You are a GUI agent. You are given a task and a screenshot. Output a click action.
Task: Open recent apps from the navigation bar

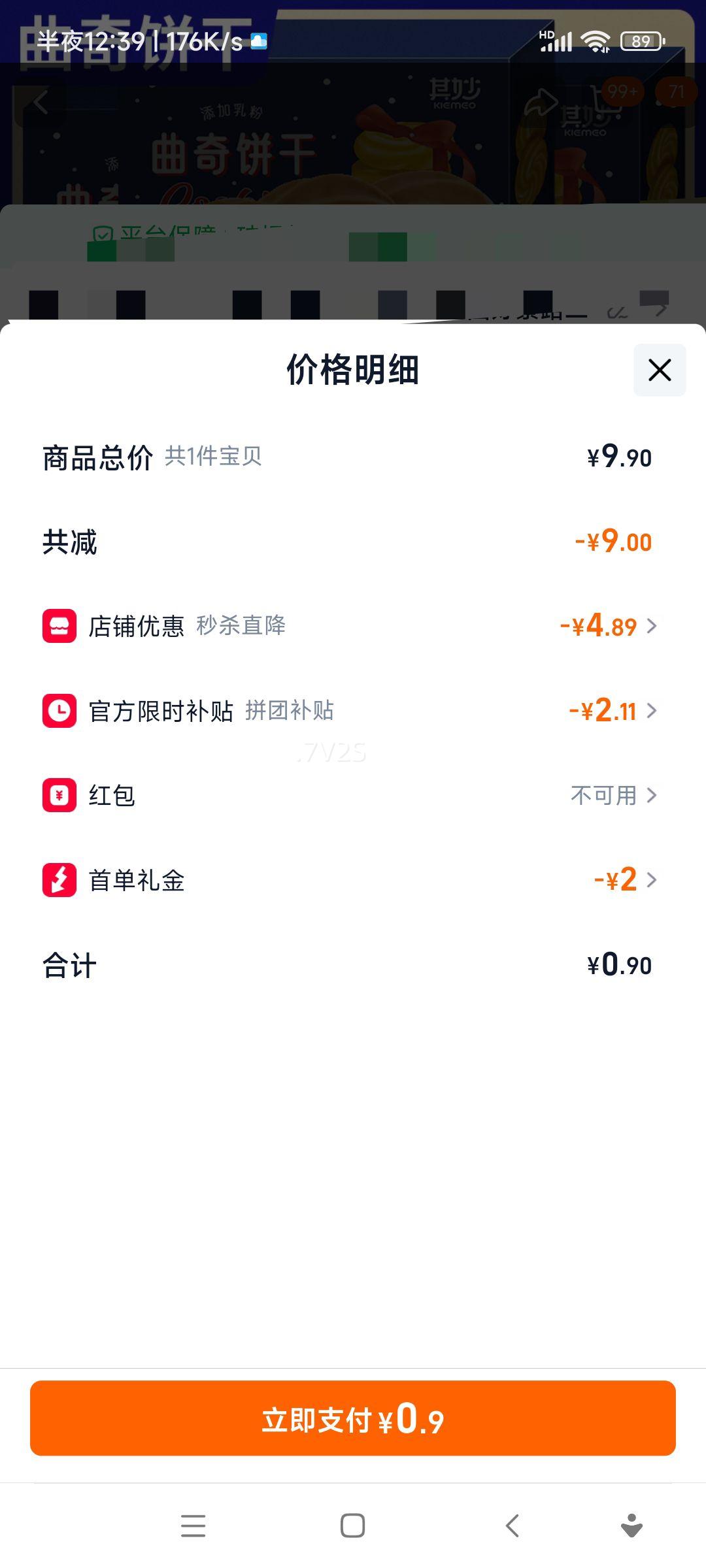(193, 1526)
